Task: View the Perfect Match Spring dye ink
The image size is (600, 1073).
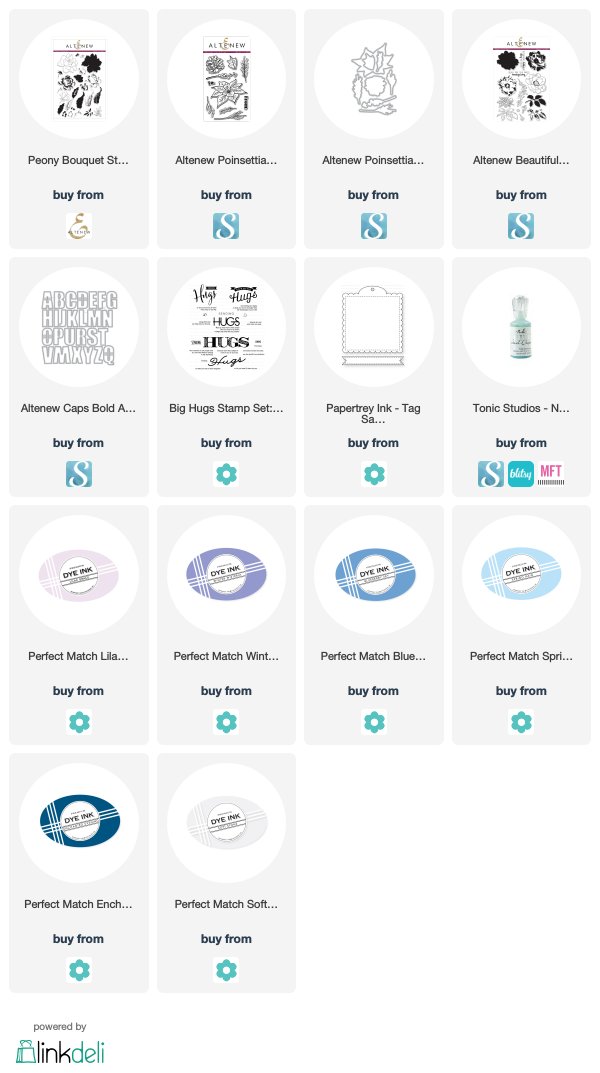Action: [521, 575]
